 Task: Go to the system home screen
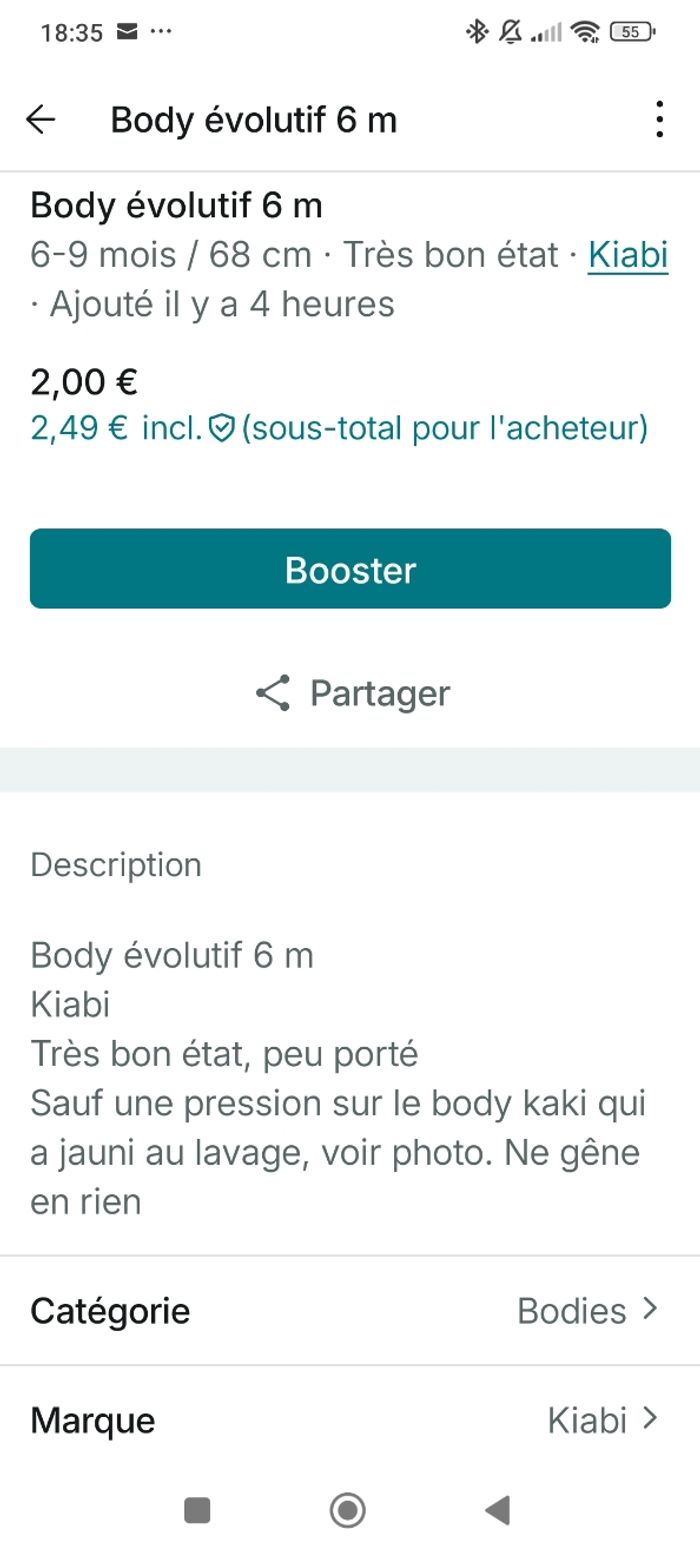[348, 1510]
